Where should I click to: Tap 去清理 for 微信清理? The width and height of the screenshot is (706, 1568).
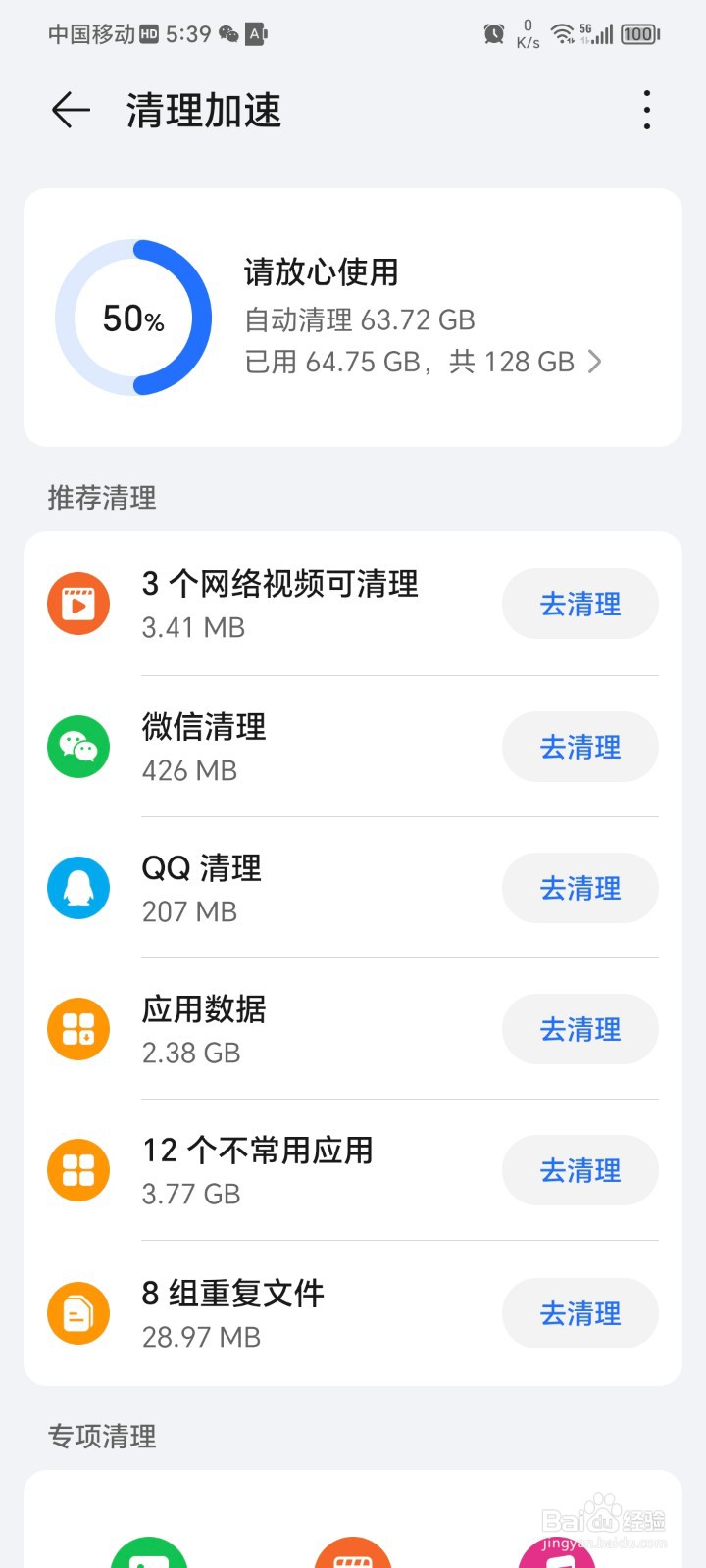580,748
